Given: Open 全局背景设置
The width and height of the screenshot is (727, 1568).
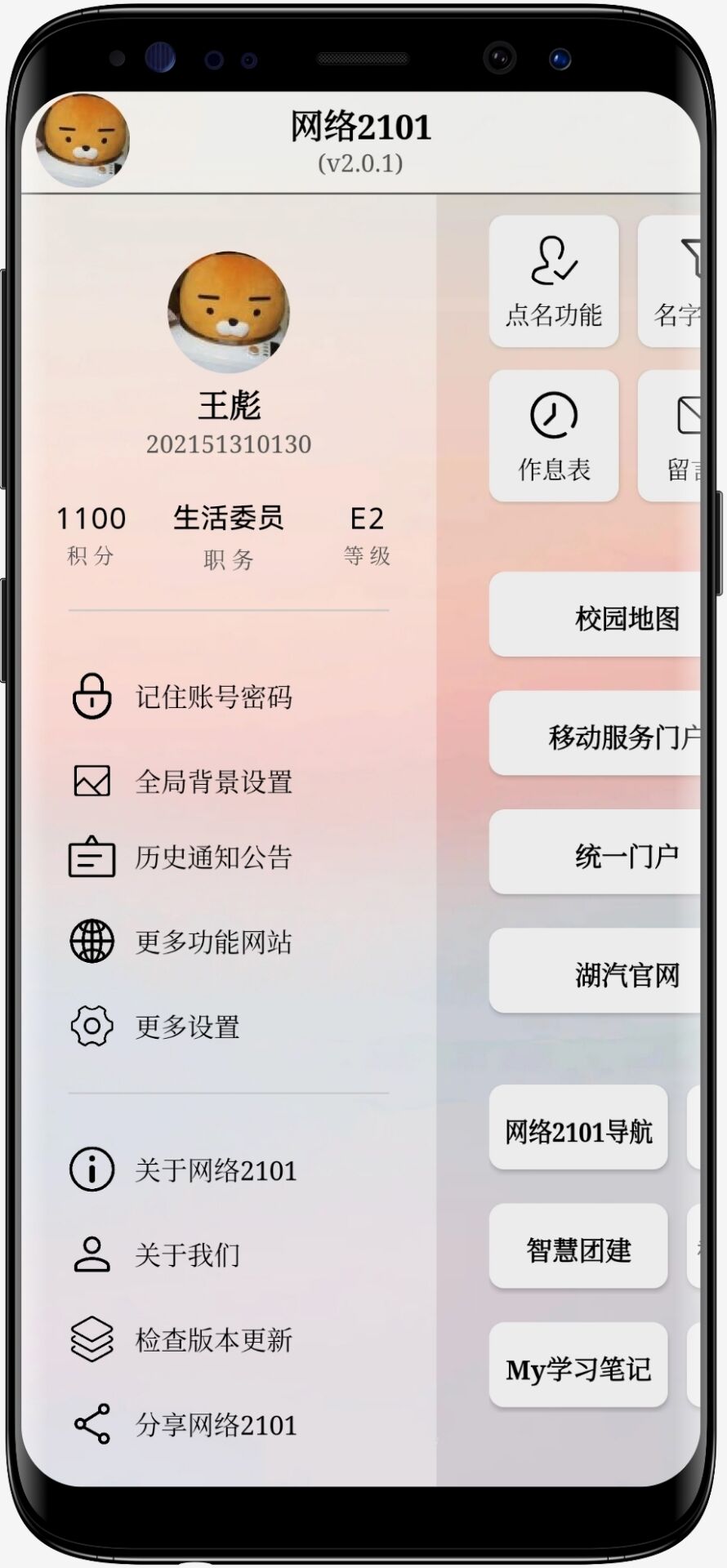Looking at the screenshot, I should click(x=212, y=782).
